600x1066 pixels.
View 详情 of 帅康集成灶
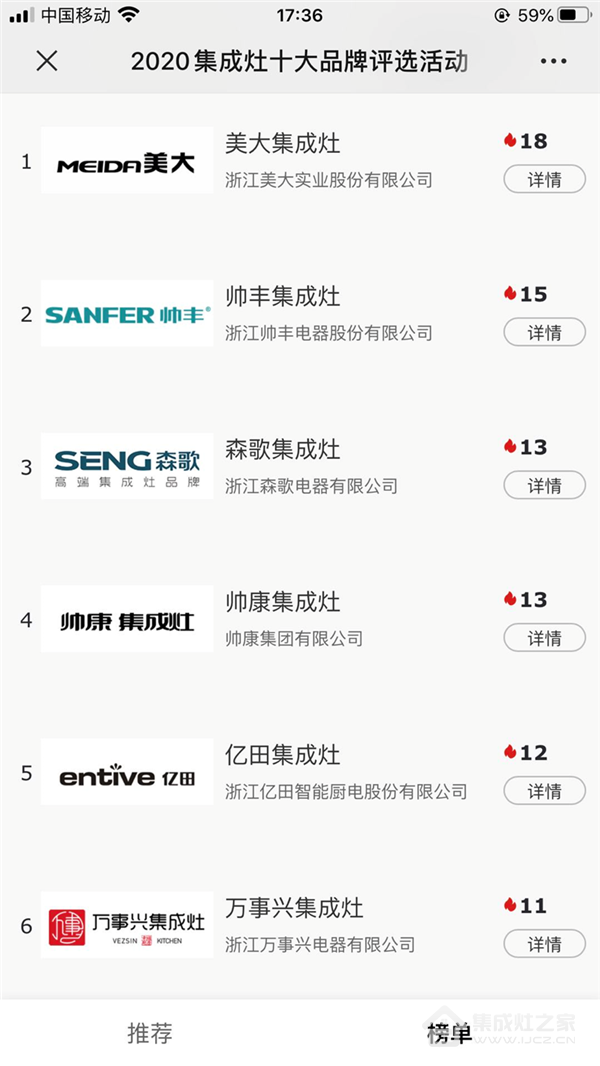pyautogui.click(x=544, y=638)
